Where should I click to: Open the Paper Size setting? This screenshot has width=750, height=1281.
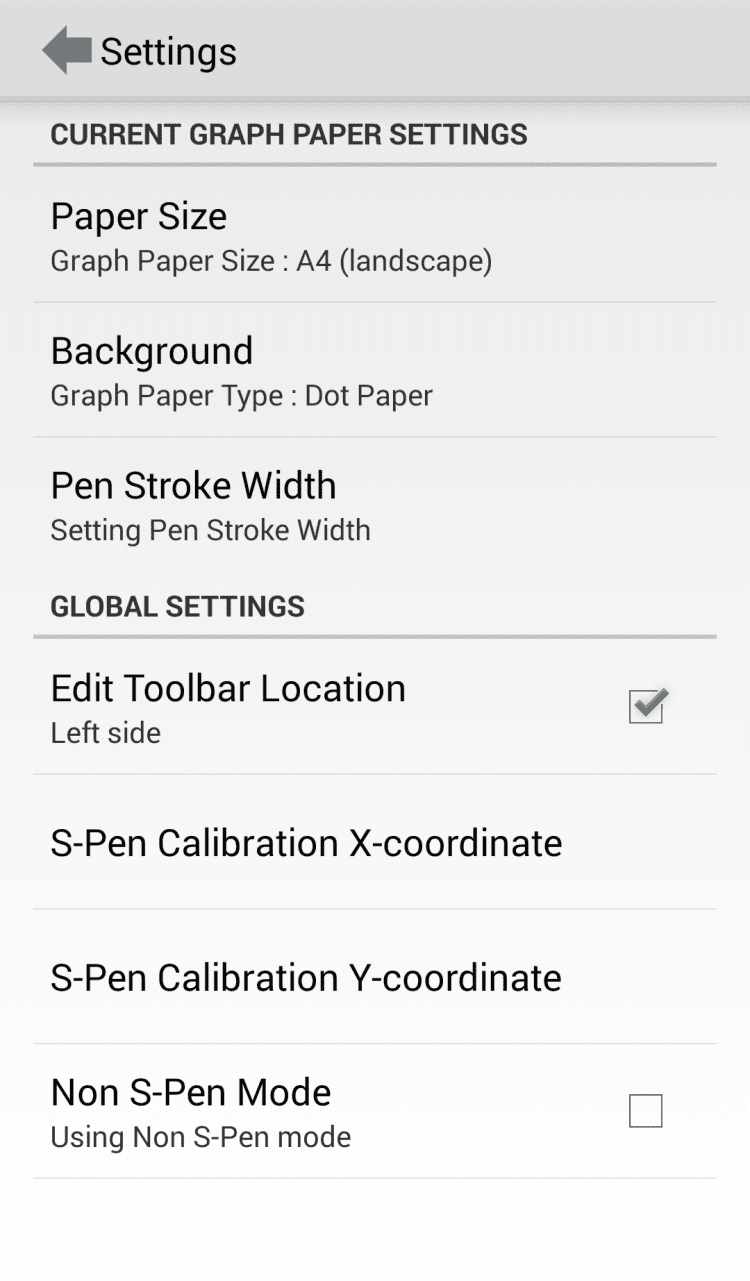click(374, 236)
